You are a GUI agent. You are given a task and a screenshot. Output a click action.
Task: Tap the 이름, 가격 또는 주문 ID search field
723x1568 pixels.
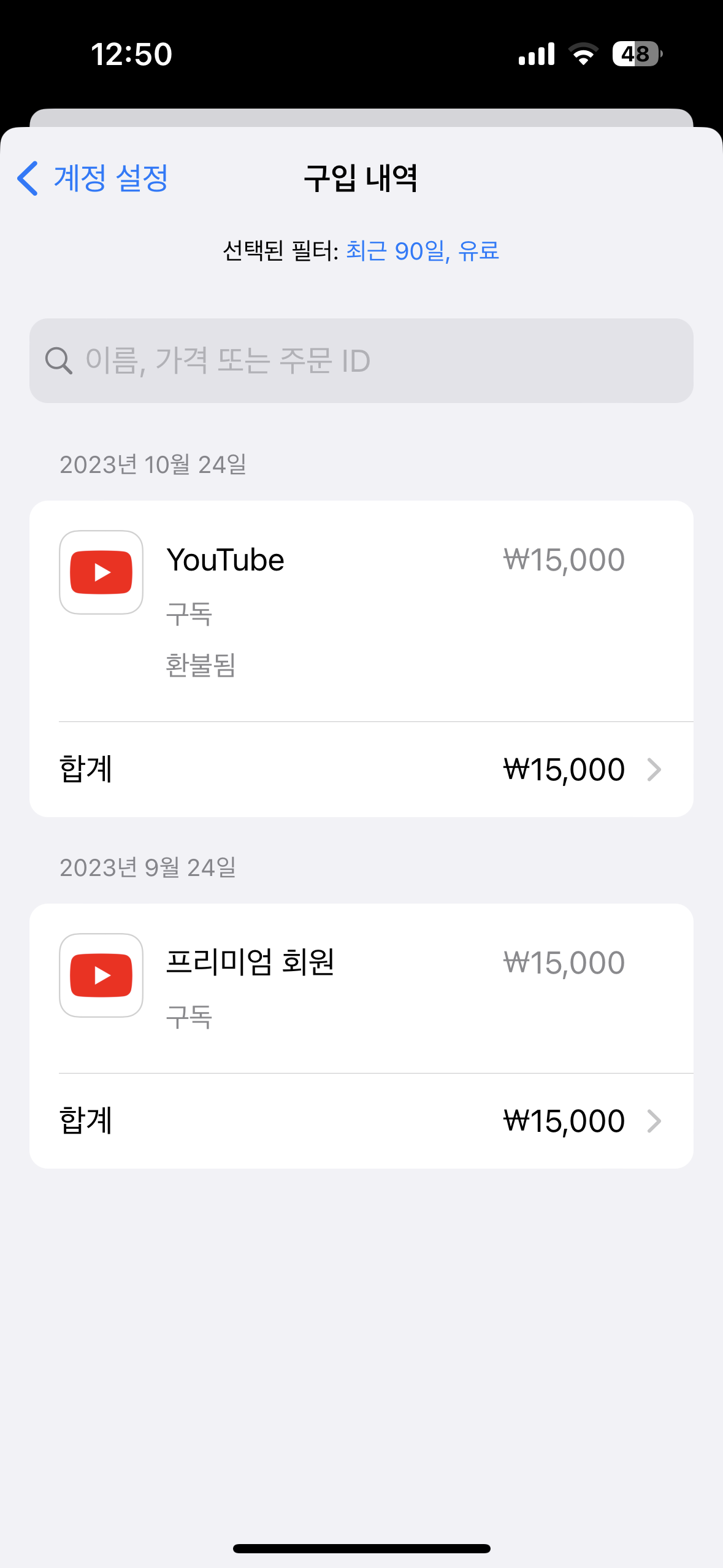pyautogui.click(x=361, y=361)
